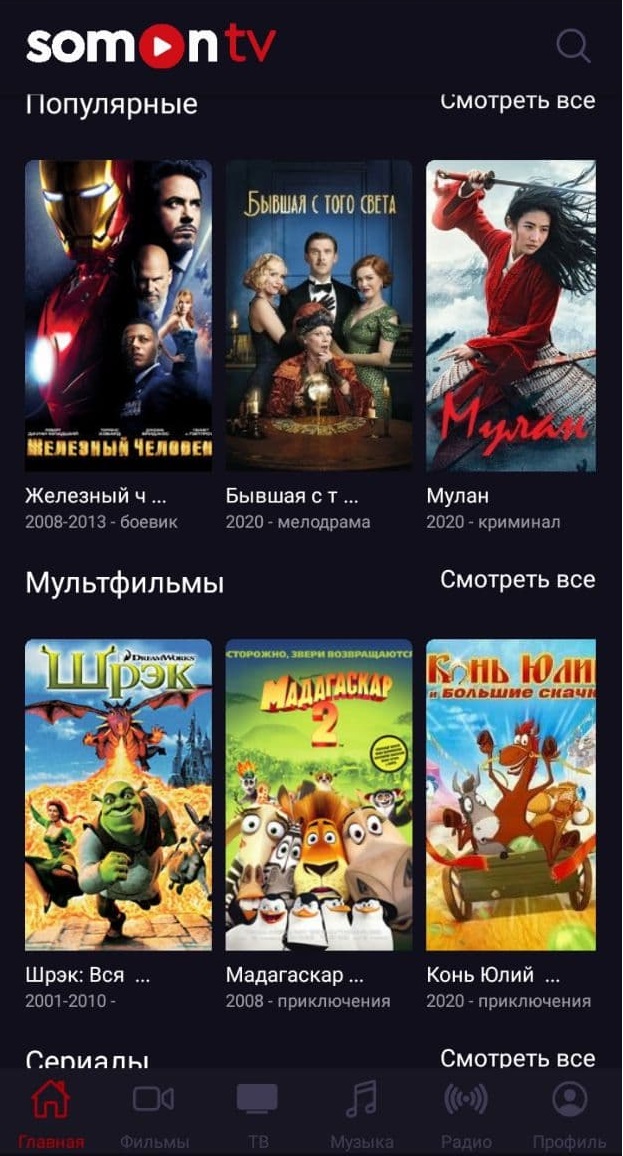
Task: Tap Смотреть все next to Популярные
Action: tap(517, 100)
